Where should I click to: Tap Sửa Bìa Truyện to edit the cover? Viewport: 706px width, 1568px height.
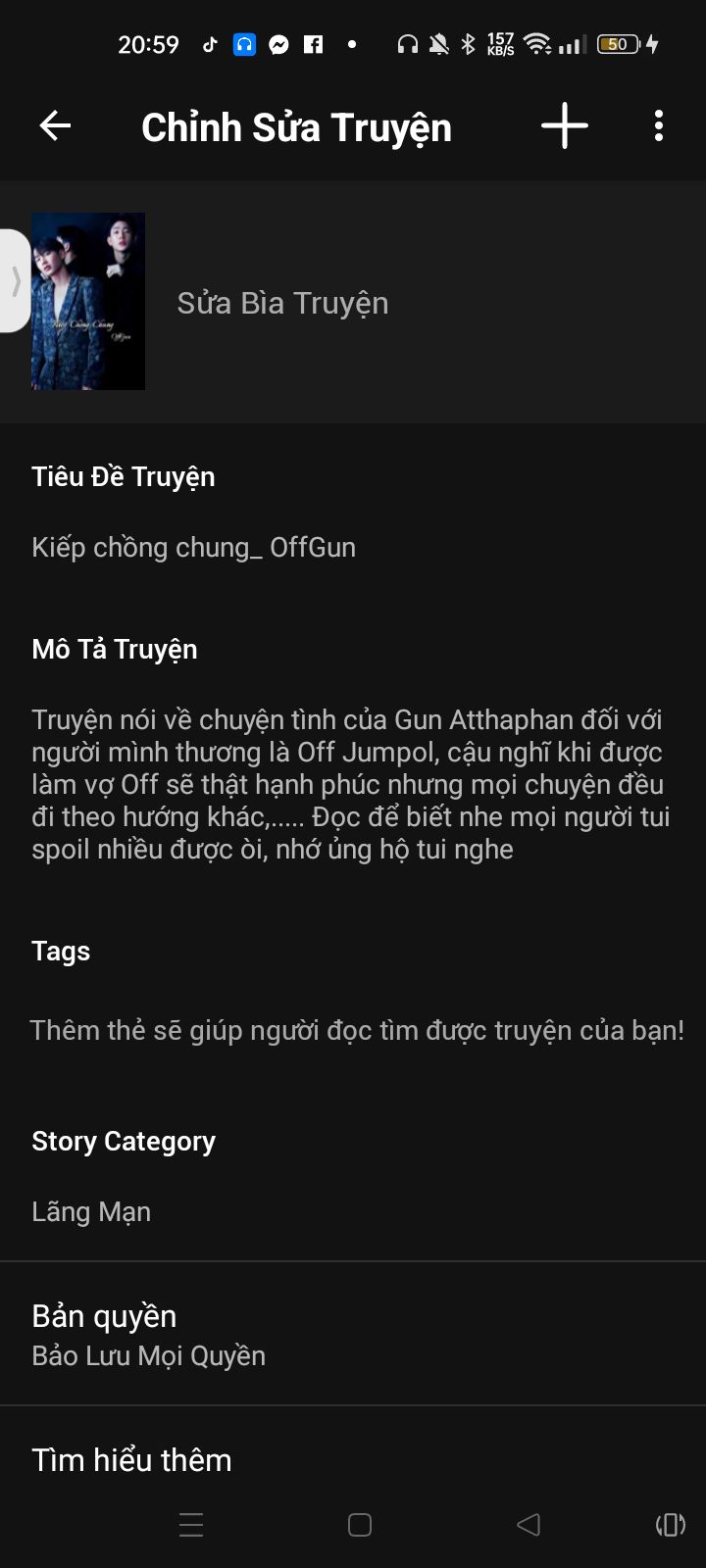[282, 303]
